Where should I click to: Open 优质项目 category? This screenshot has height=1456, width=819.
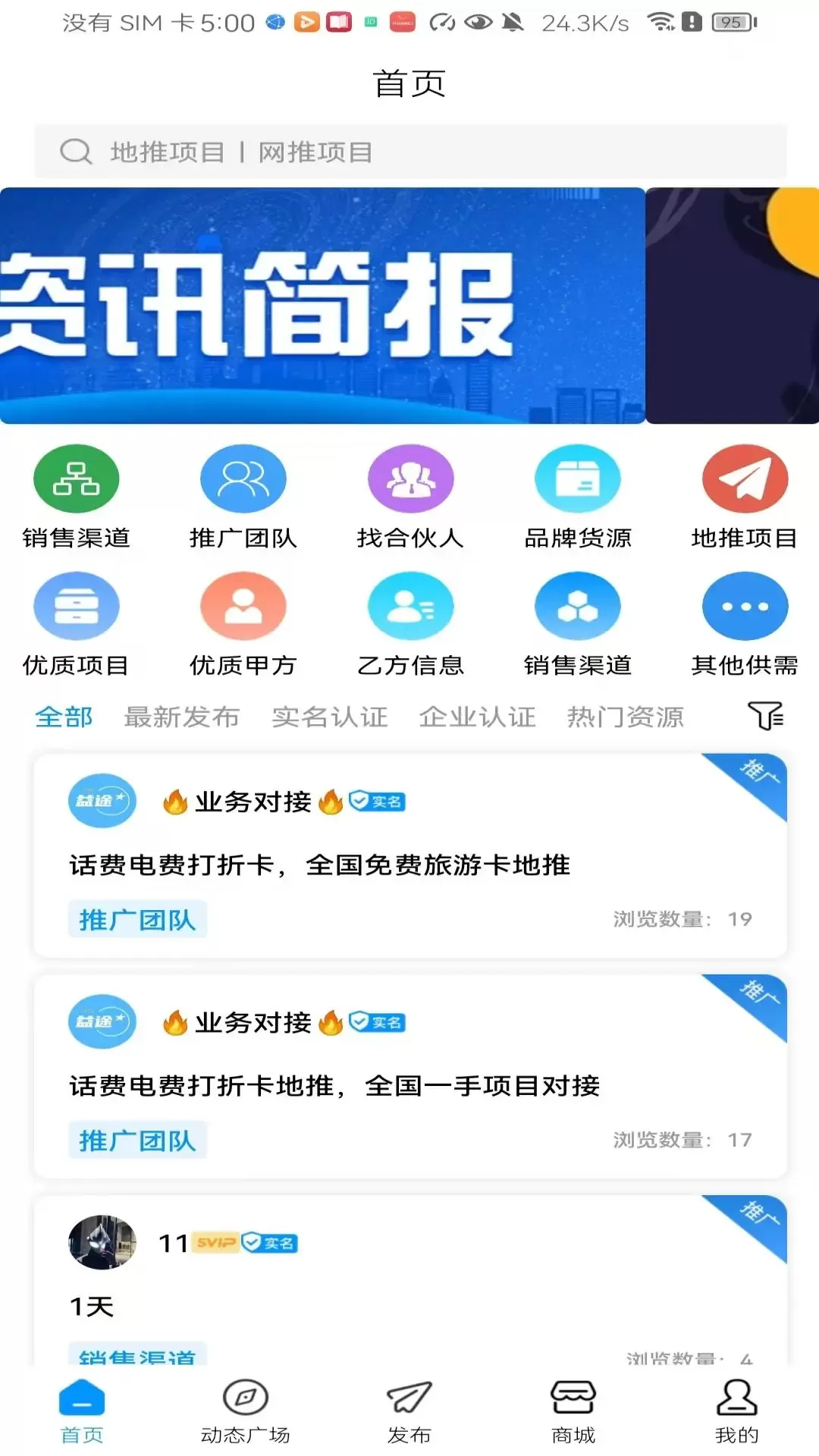tap(76, 624)
